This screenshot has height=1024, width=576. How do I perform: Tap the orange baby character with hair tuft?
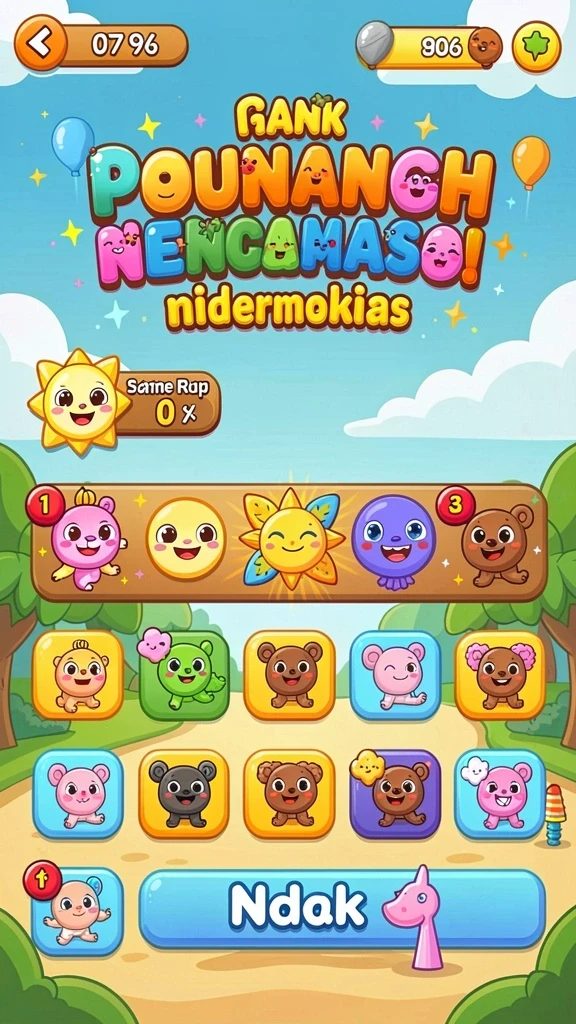[78, 675]
